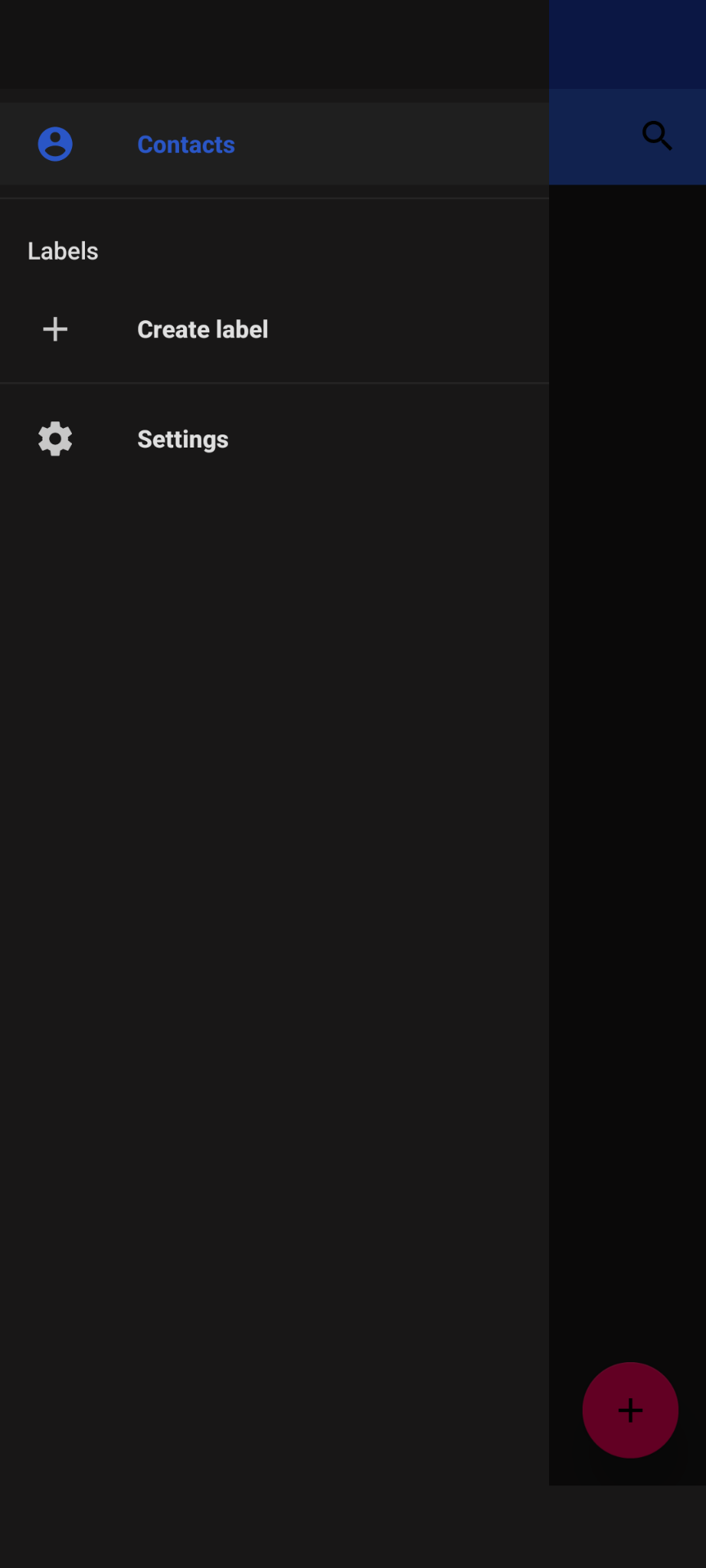Select Contacts in the drawer
This screenshot has width=706, height=1568.
(275, 144)
